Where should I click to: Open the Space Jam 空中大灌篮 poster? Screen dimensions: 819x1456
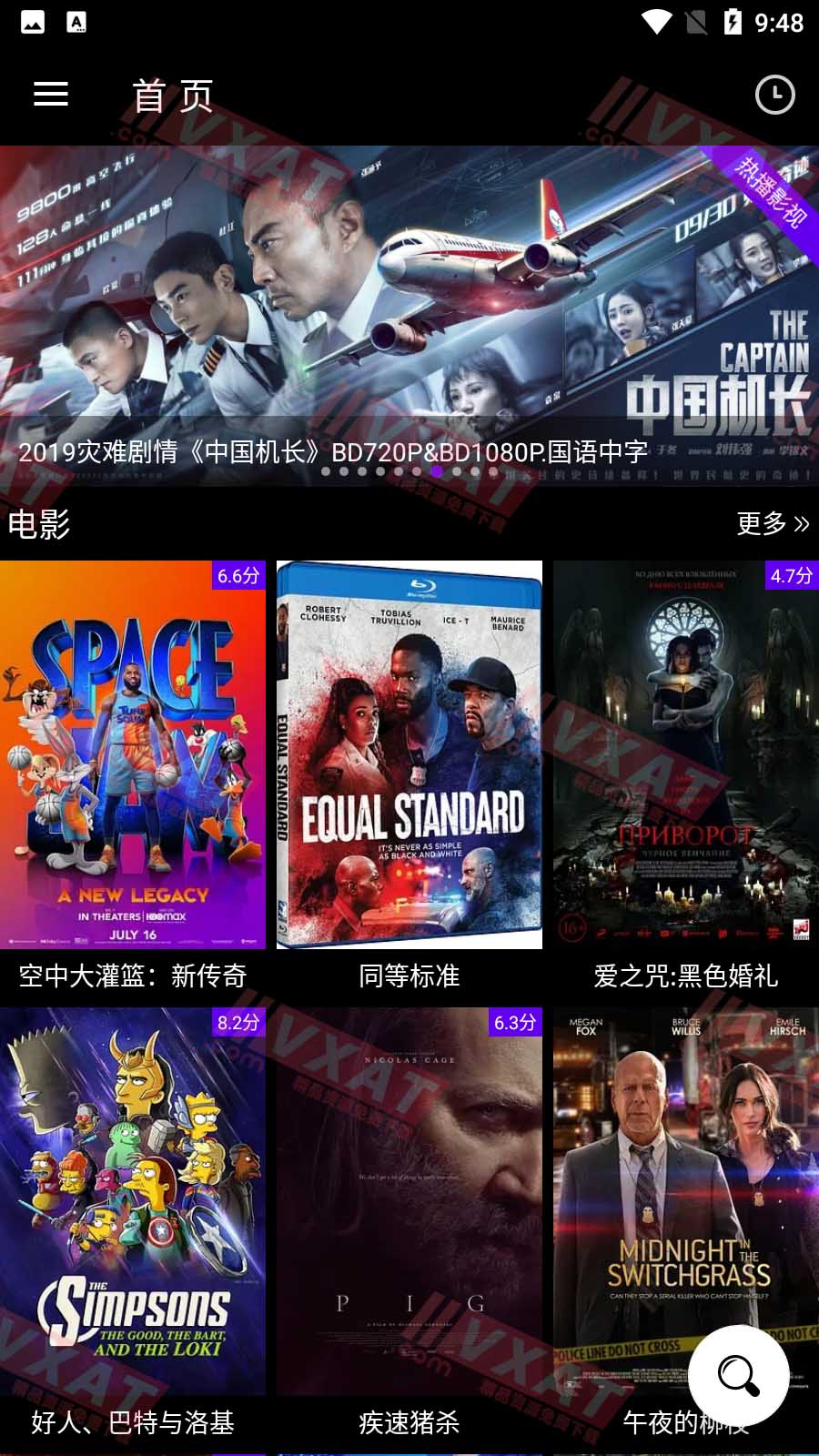pos(133,755)
